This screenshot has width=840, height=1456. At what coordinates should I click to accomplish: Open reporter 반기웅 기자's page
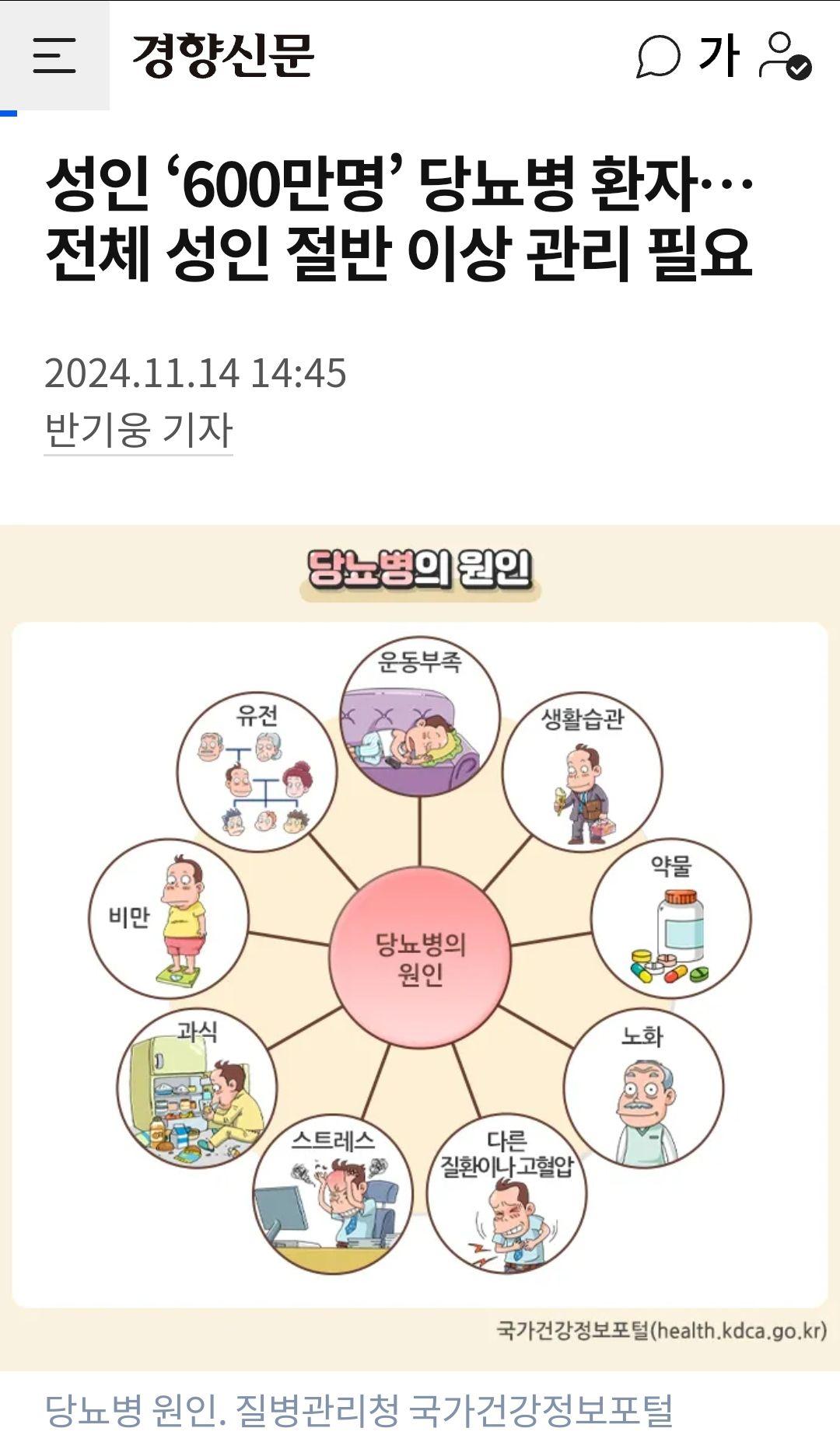pyautogui.click(x=138, y=429)
